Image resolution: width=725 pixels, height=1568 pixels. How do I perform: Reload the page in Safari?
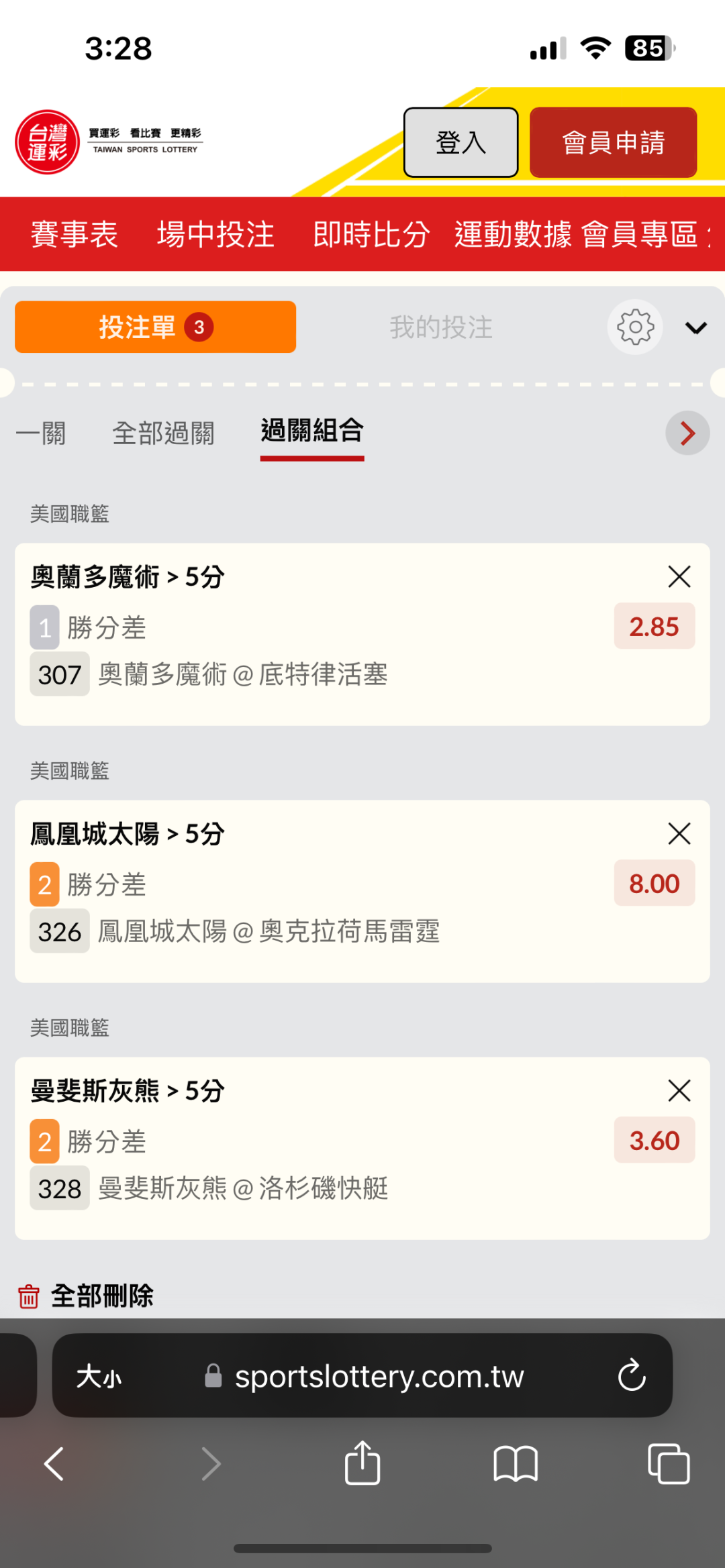tap(631, 1376)
